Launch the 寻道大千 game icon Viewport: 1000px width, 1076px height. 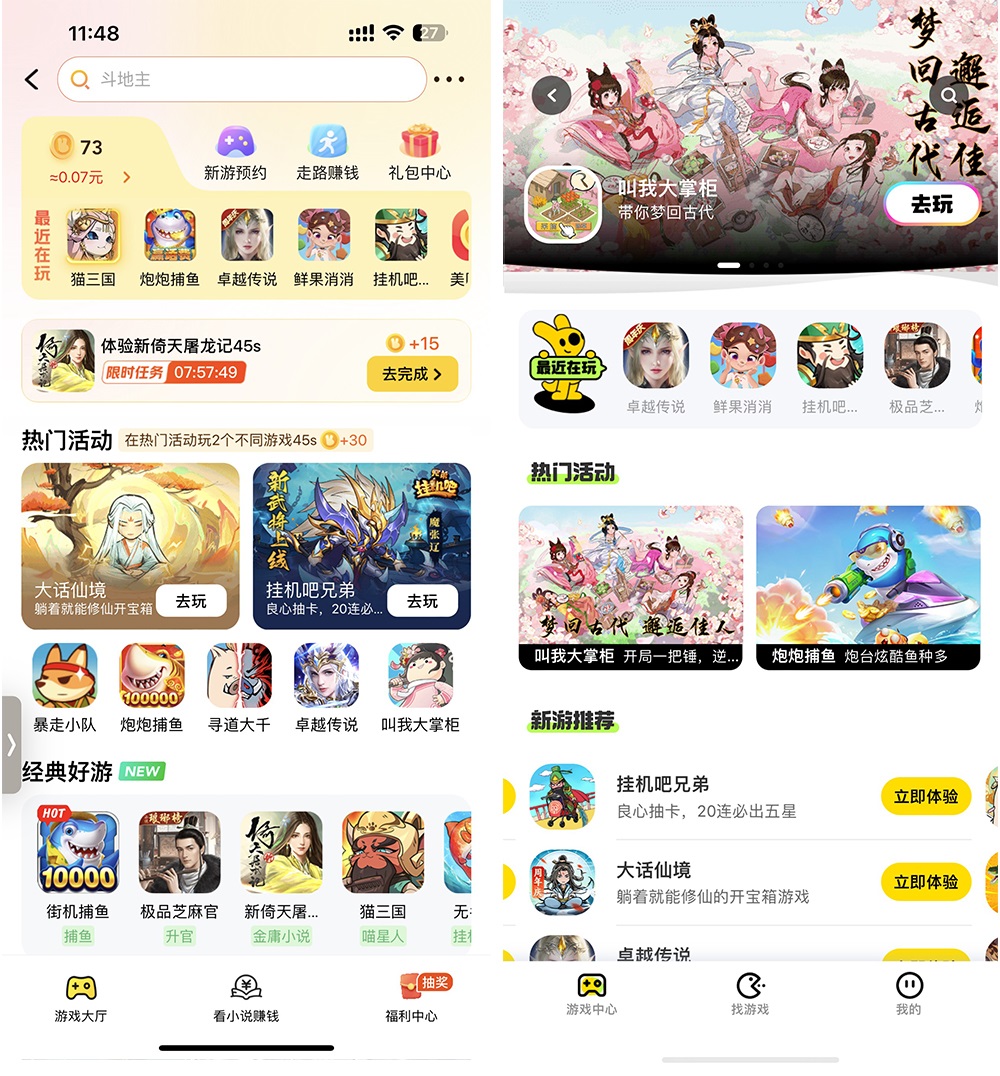239,687
